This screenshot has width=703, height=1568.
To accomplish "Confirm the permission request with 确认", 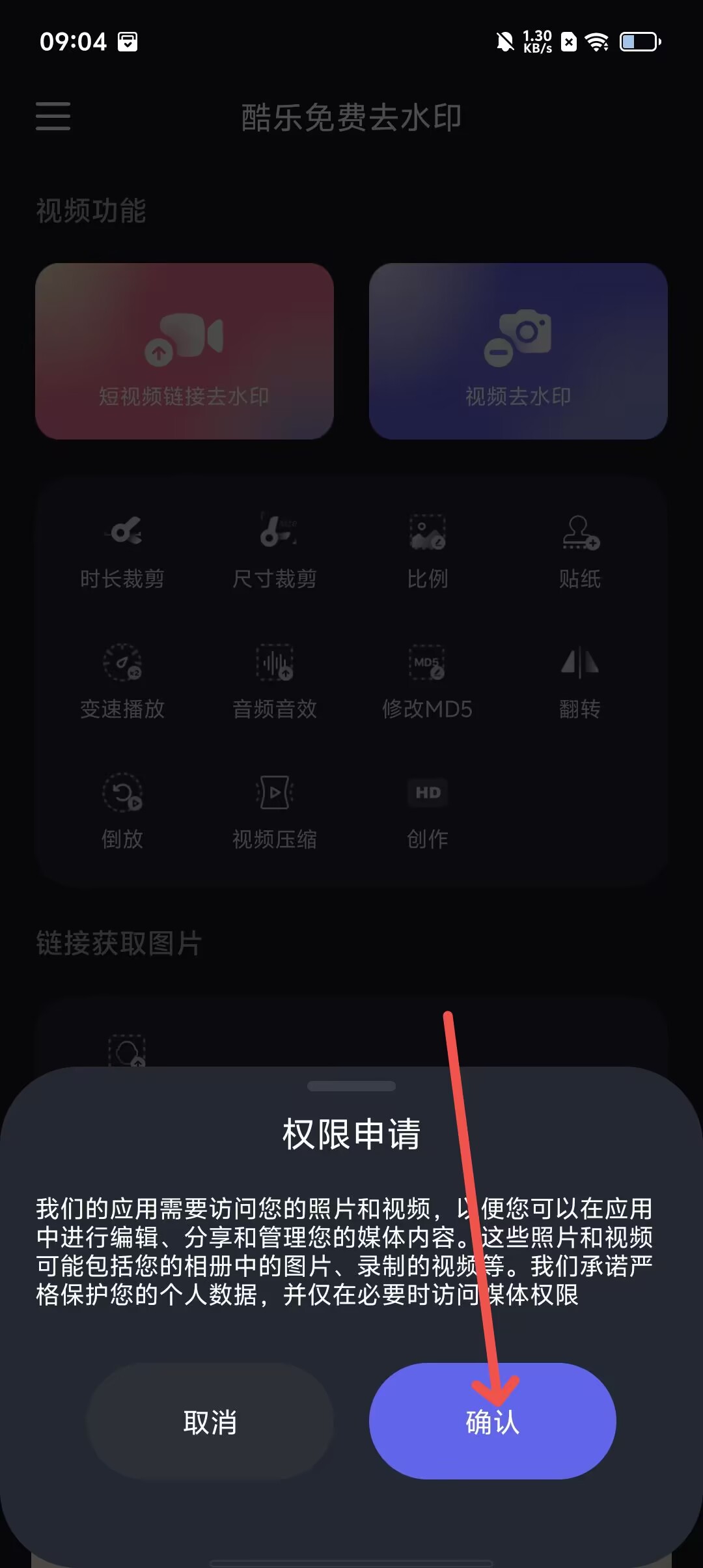I will tap(492, 1421).
